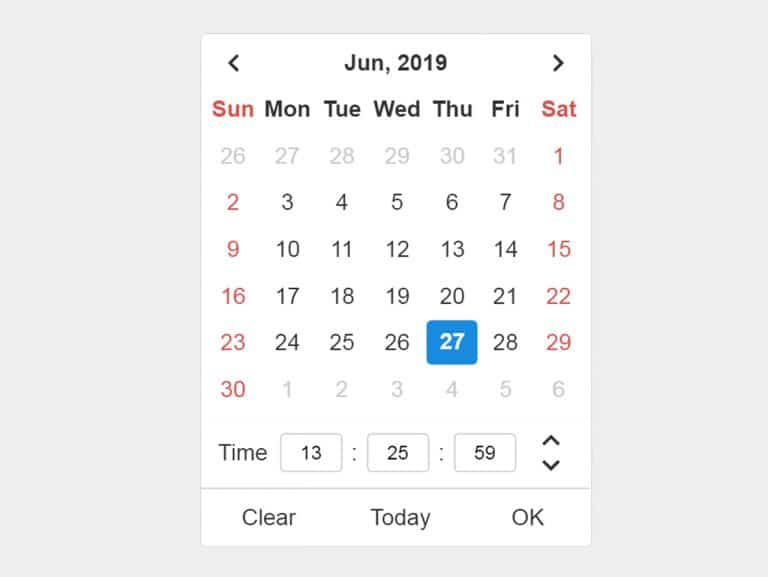Pick the greyed-out 31 from May
The image size is (768, 577).
click(x=506, y=156)
